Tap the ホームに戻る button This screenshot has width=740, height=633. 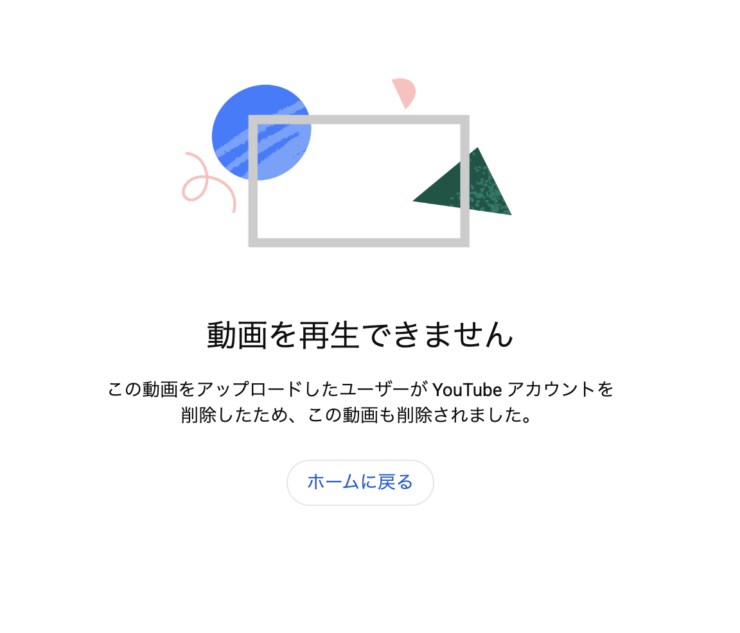[360, 482]
